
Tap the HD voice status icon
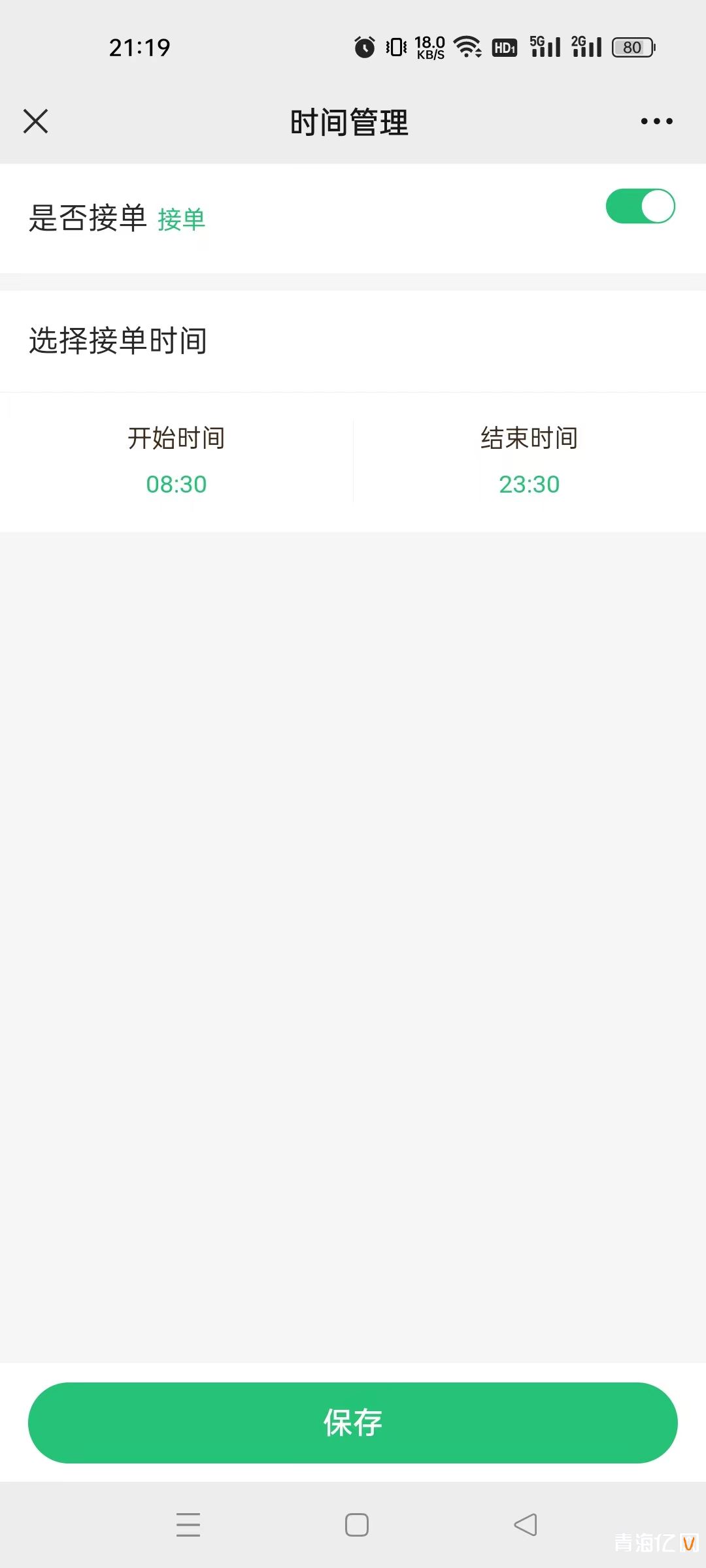coord(505,46)
